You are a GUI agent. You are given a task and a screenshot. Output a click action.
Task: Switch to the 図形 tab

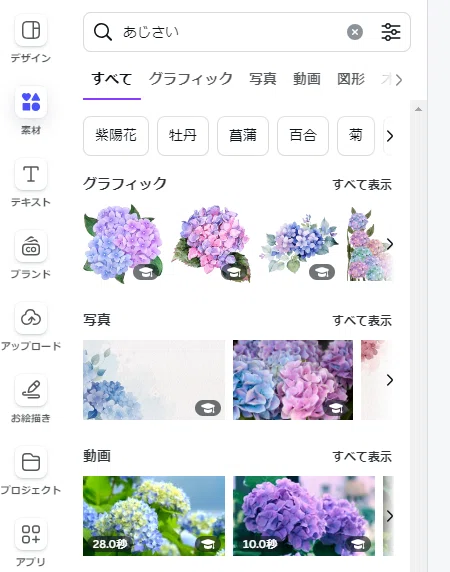[x=351, y=79]
